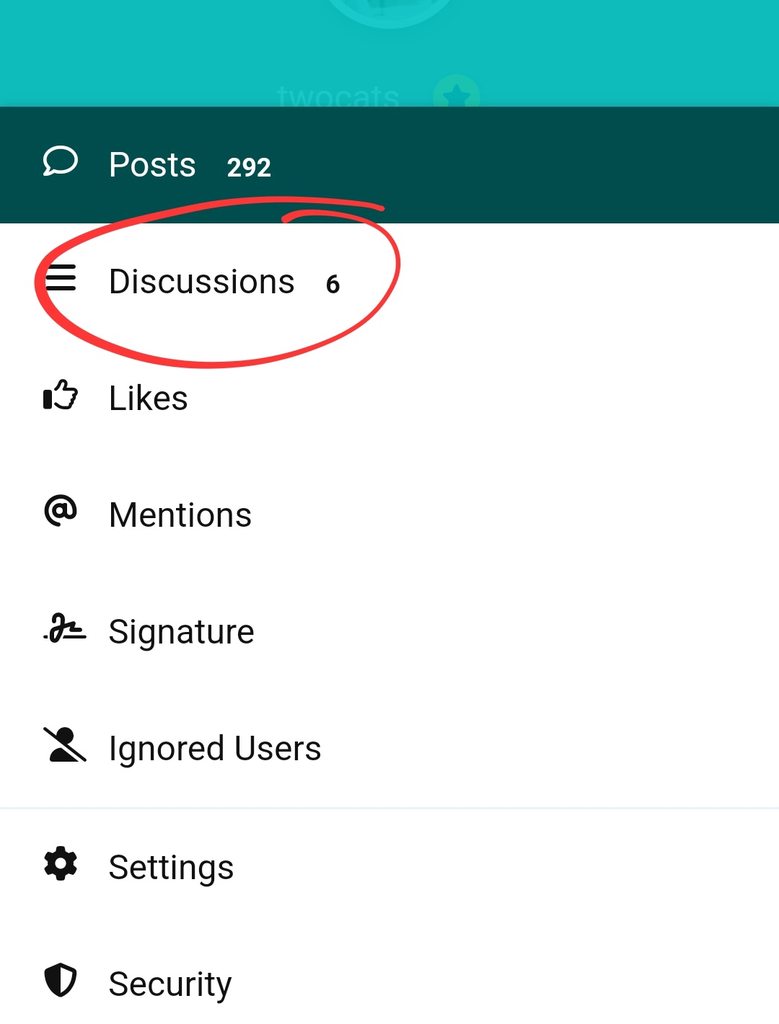Go to Likes
The height and width of the screenshot is (1024, 779).
point(148,399)
